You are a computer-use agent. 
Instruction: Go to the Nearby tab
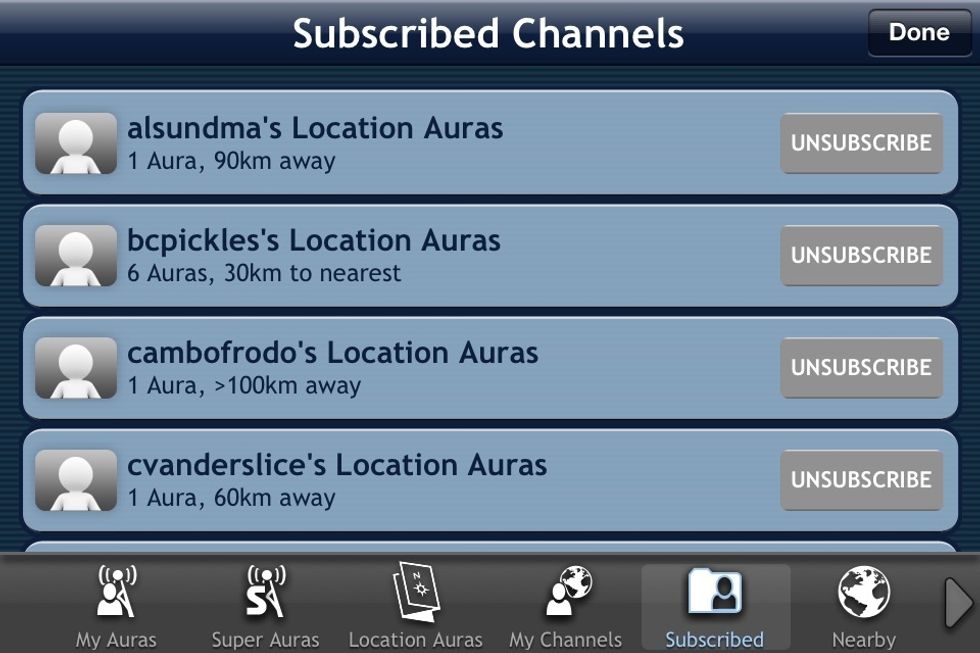[863, 607]
